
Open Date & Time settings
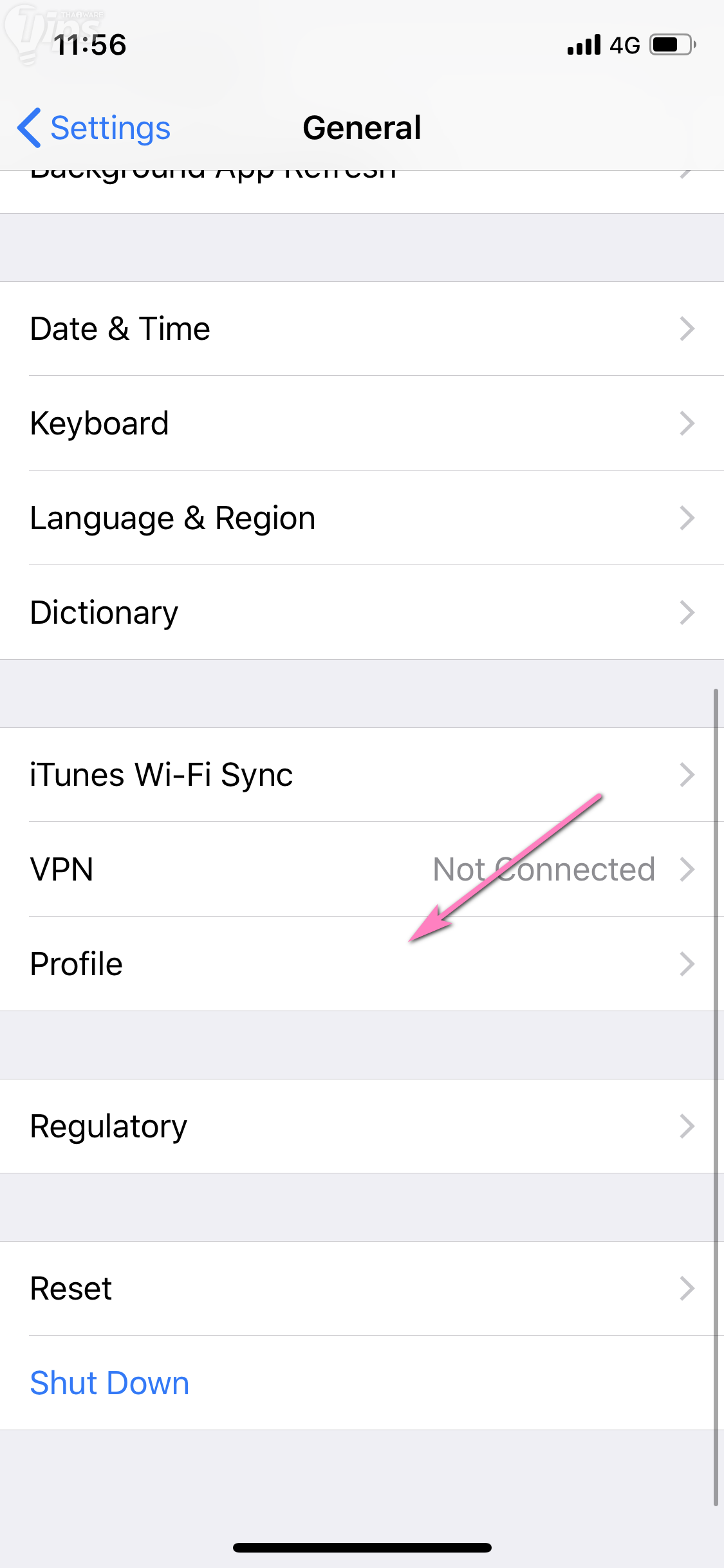[362, 329]
